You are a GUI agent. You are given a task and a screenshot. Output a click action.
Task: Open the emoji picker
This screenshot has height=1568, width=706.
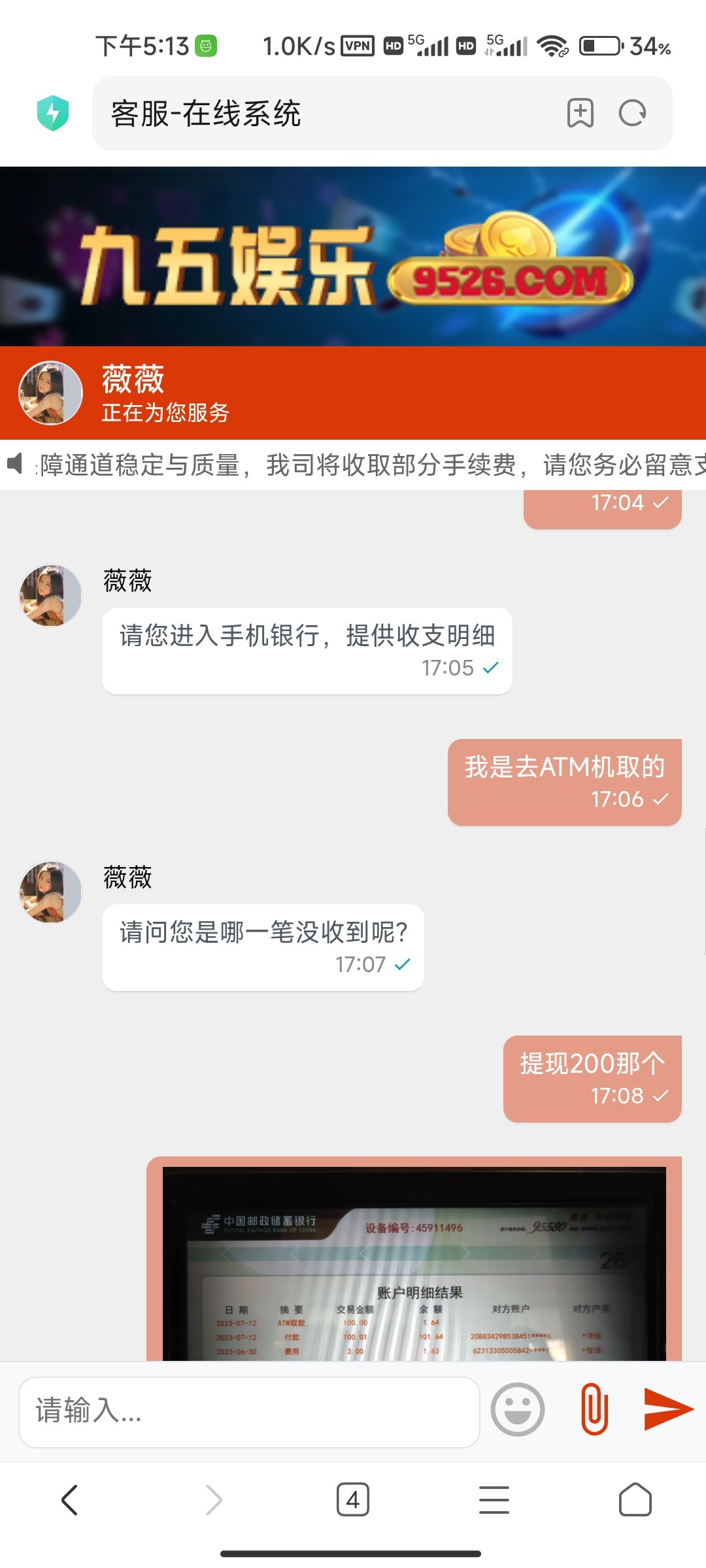pos(517,1410)
